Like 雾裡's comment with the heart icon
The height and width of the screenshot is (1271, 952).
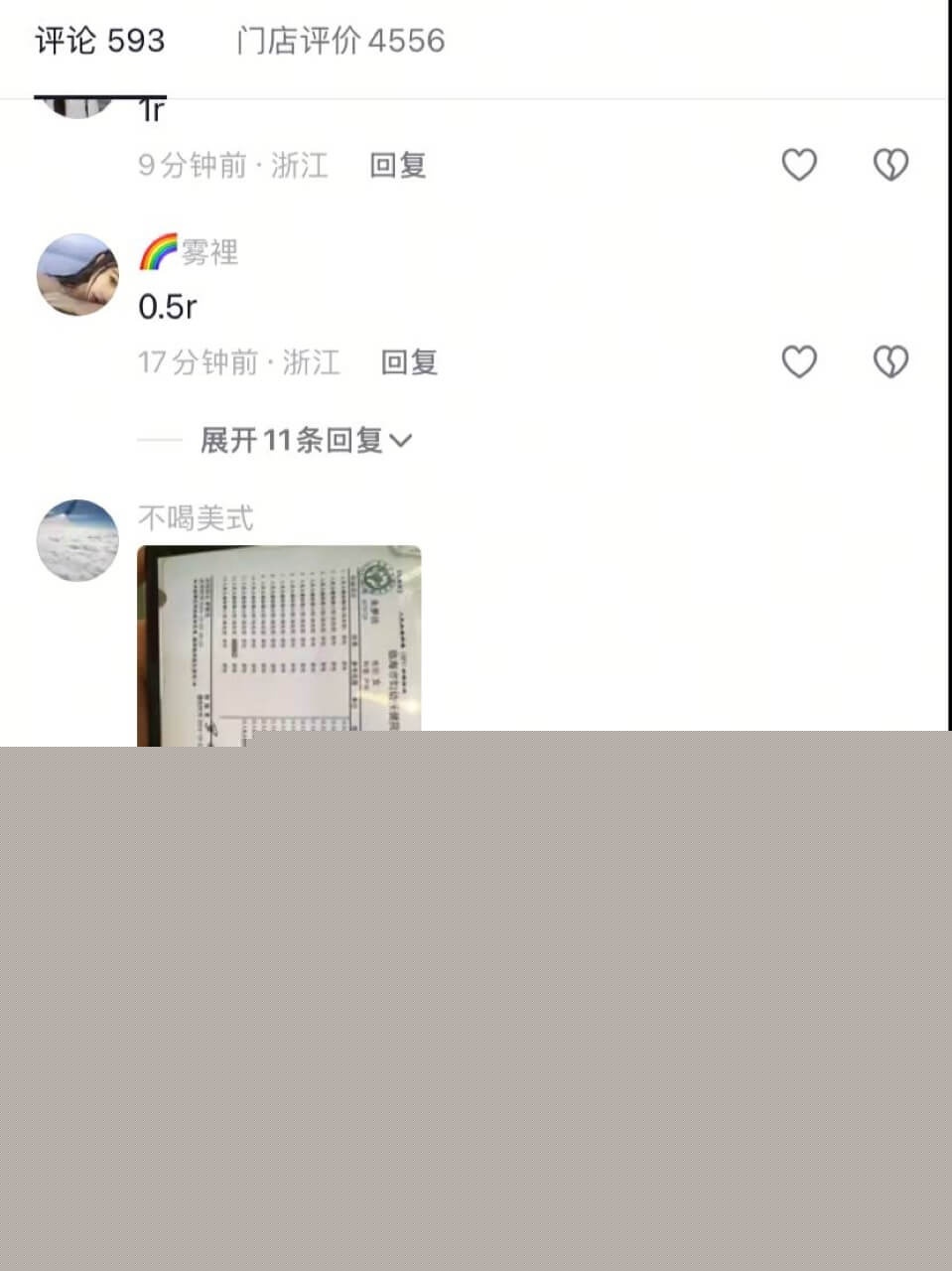tap(799, 361)
